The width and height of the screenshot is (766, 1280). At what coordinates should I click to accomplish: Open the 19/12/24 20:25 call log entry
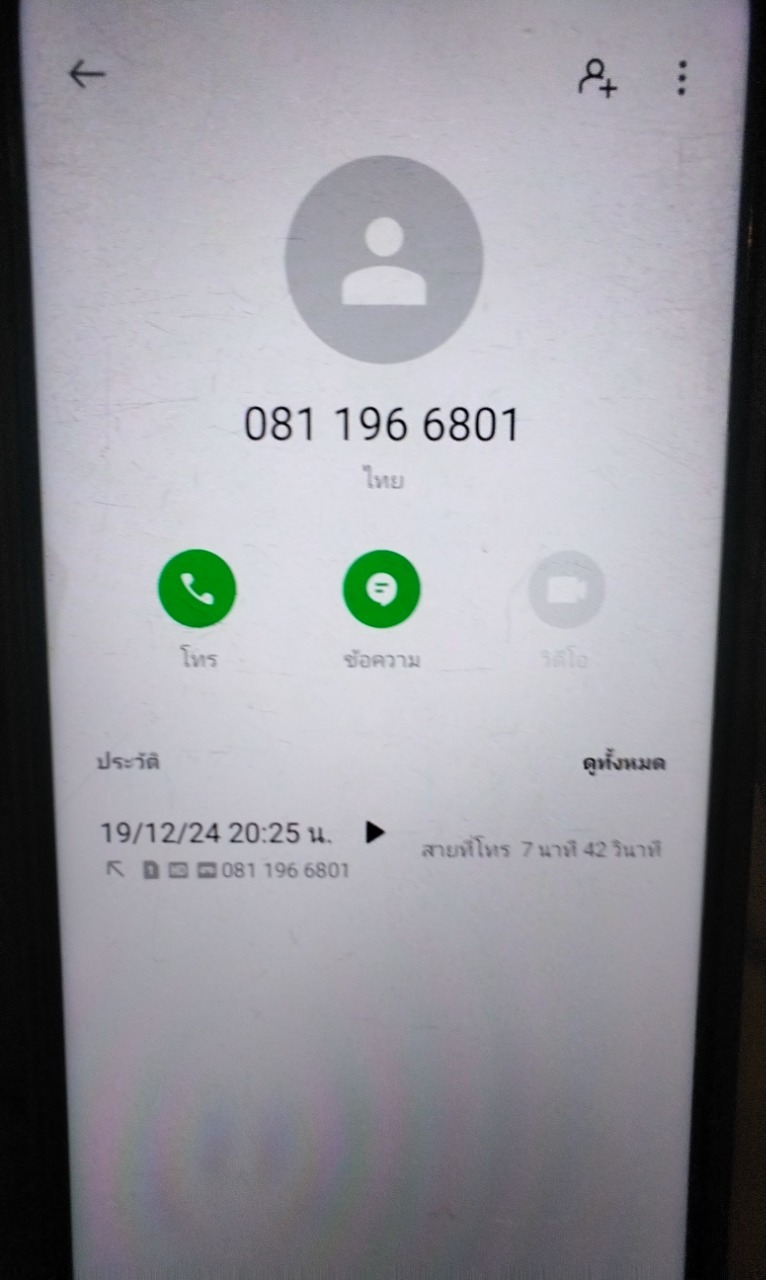pos(381,850)
